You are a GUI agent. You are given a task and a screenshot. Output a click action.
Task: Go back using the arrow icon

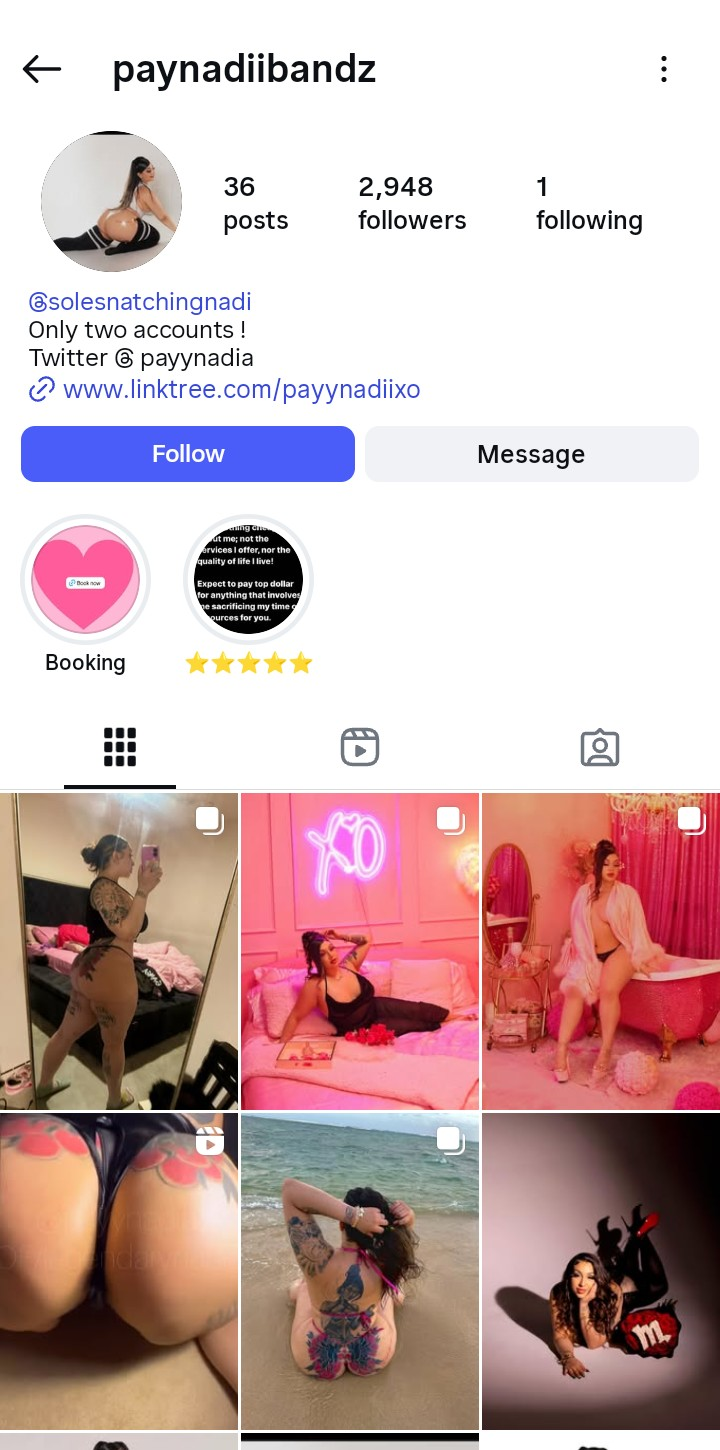click(x=42, y=69)
